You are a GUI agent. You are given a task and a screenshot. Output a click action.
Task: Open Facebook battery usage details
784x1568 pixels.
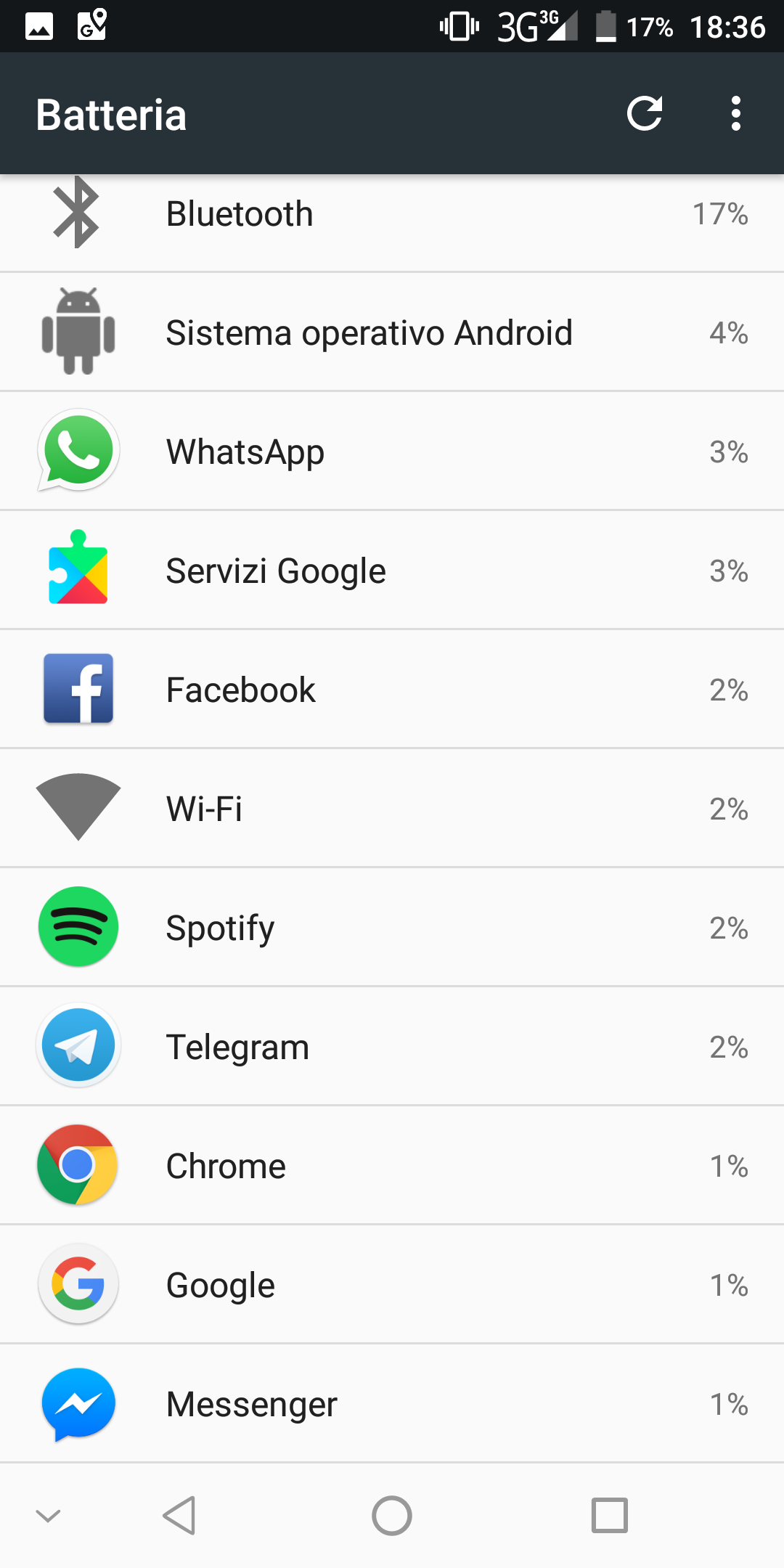(x=392, y=690)
